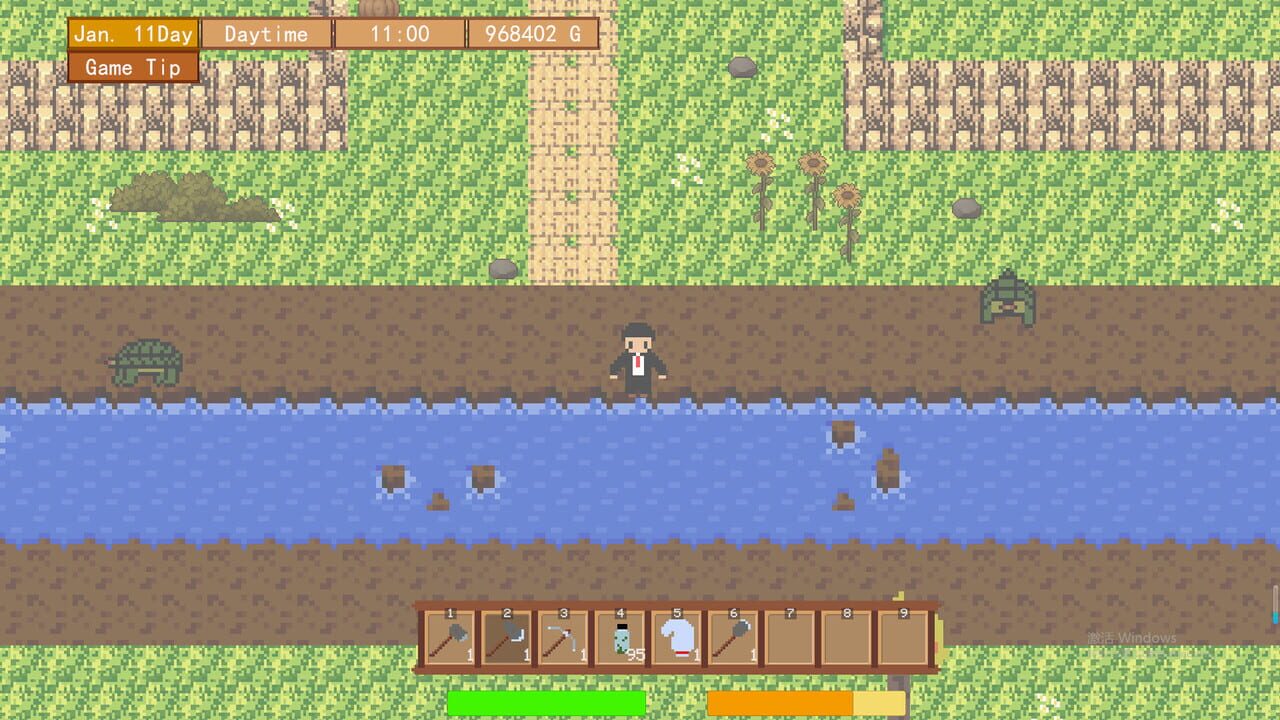The height and width of the screenshot is (720, 1280).
Task: Choose the white item in slot 5
Action: point(678,639)
